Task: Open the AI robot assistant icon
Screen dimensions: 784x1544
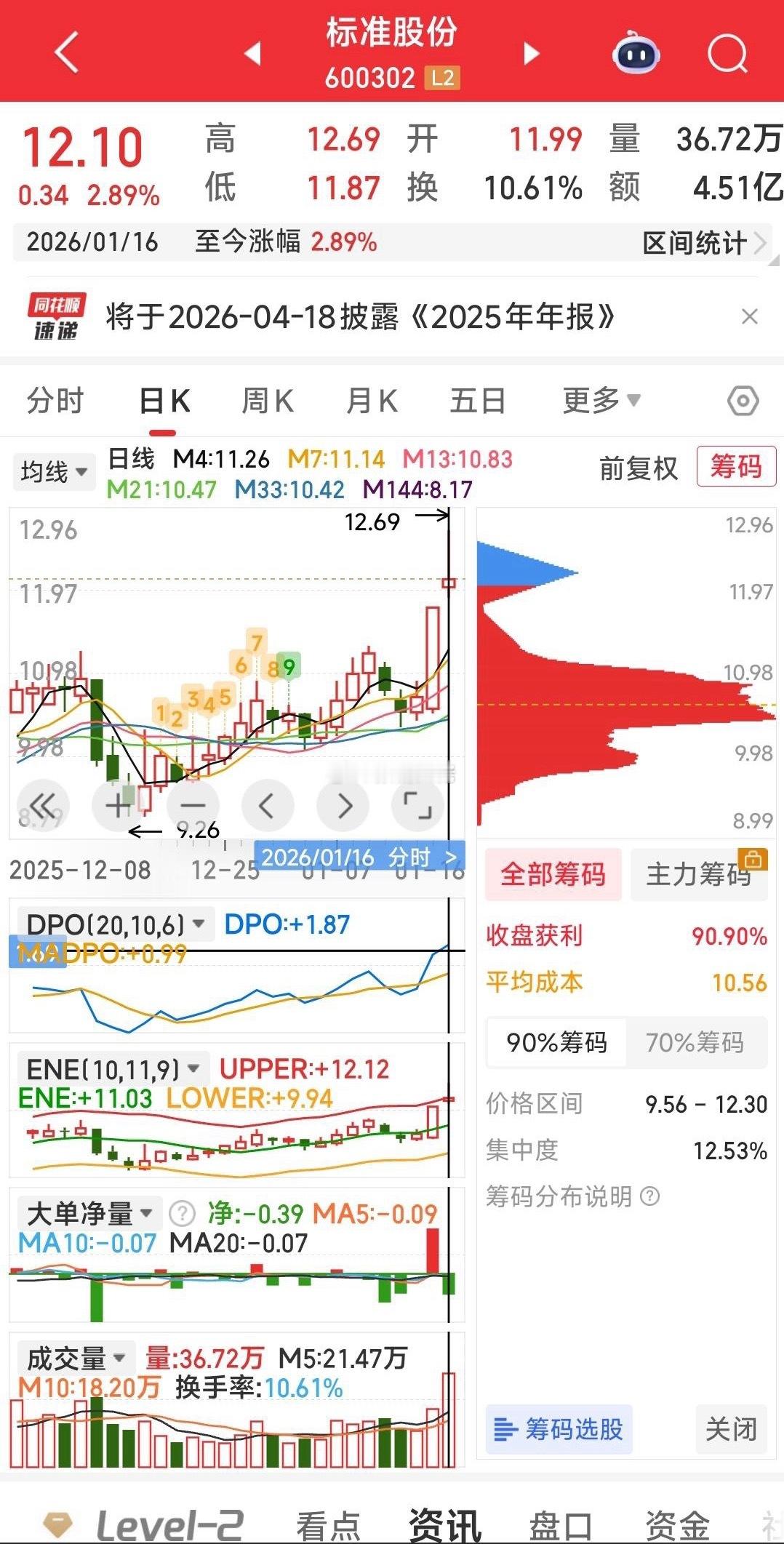Action: 636,53
